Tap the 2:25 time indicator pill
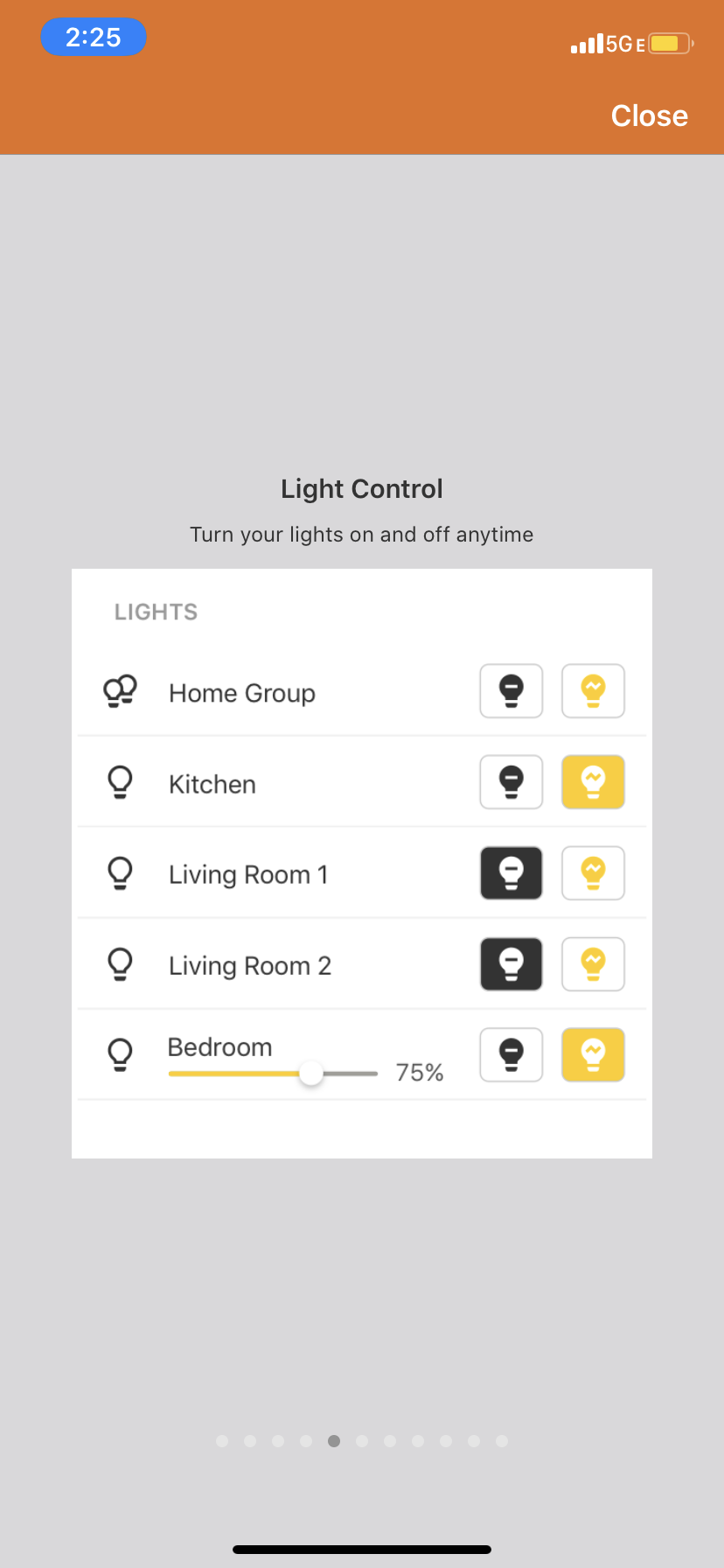 click(93, 37)
